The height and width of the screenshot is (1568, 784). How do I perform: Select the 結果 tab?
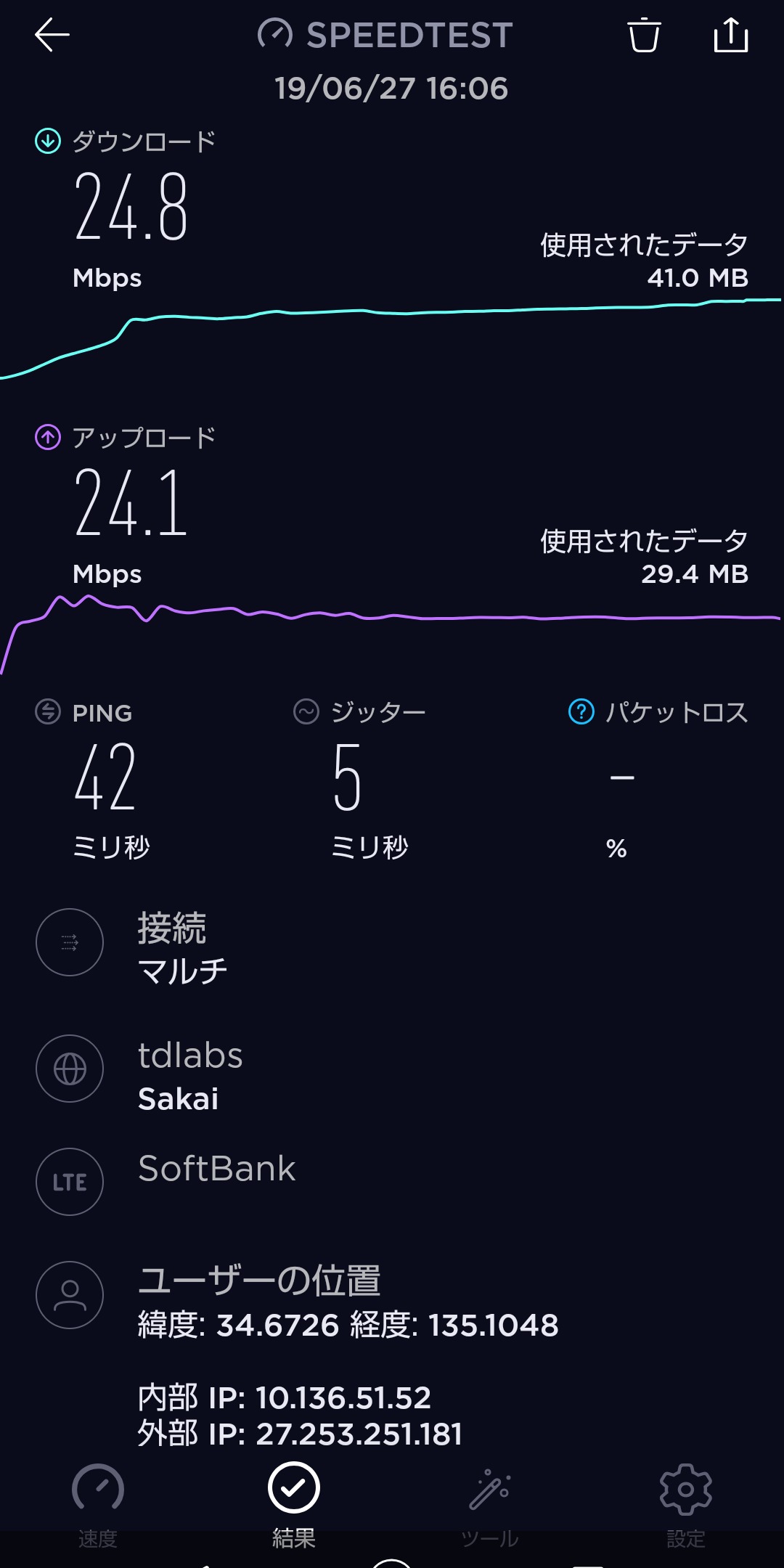pos(294,1503)
